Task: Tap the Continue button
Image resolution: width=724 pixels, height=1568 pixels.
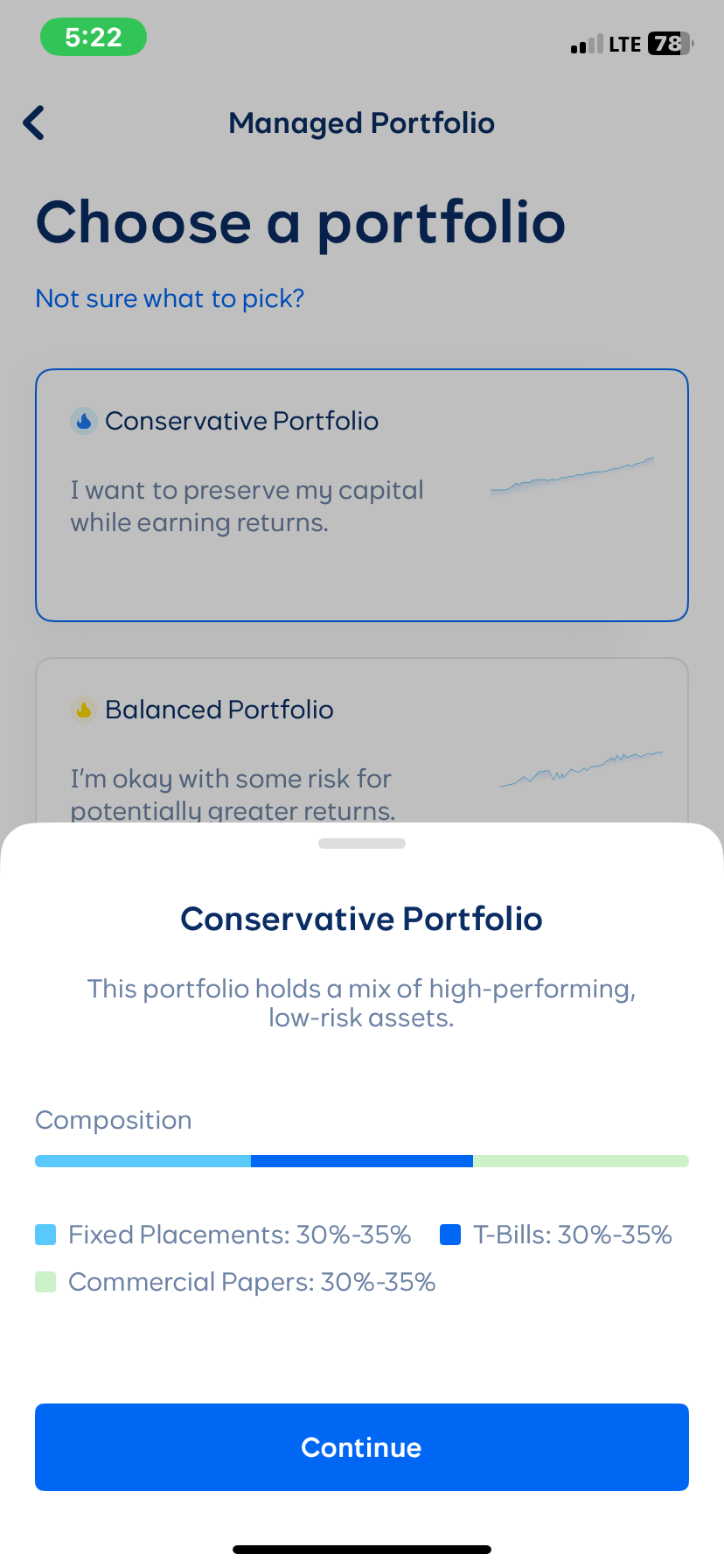Action: (x=361, y=1446)
